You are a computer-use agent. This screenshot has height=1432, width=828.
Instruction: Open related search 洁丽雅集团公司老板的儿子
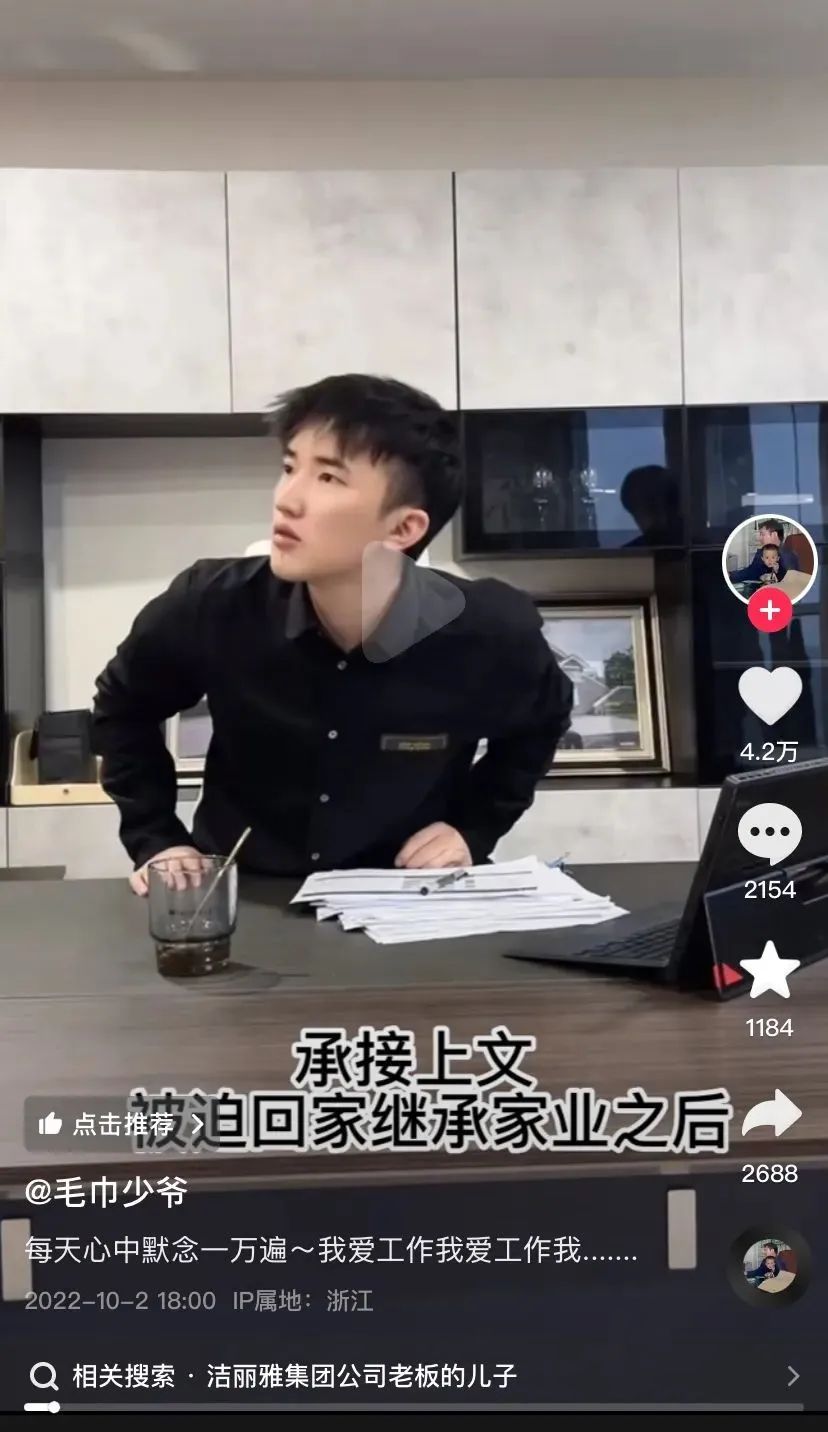(414, 1376)
